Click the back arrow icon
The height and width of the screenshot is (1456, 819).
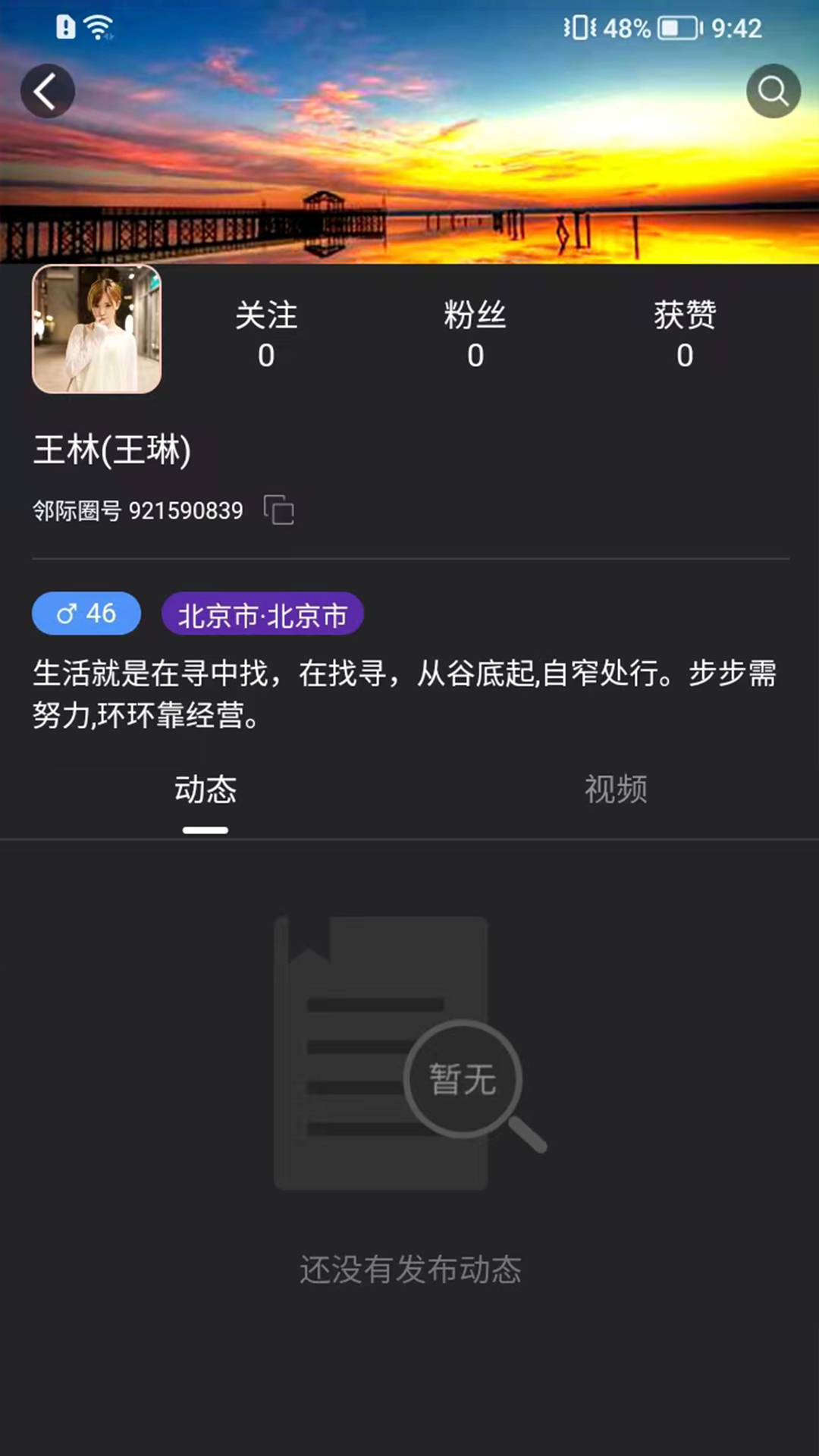point(48,91)
